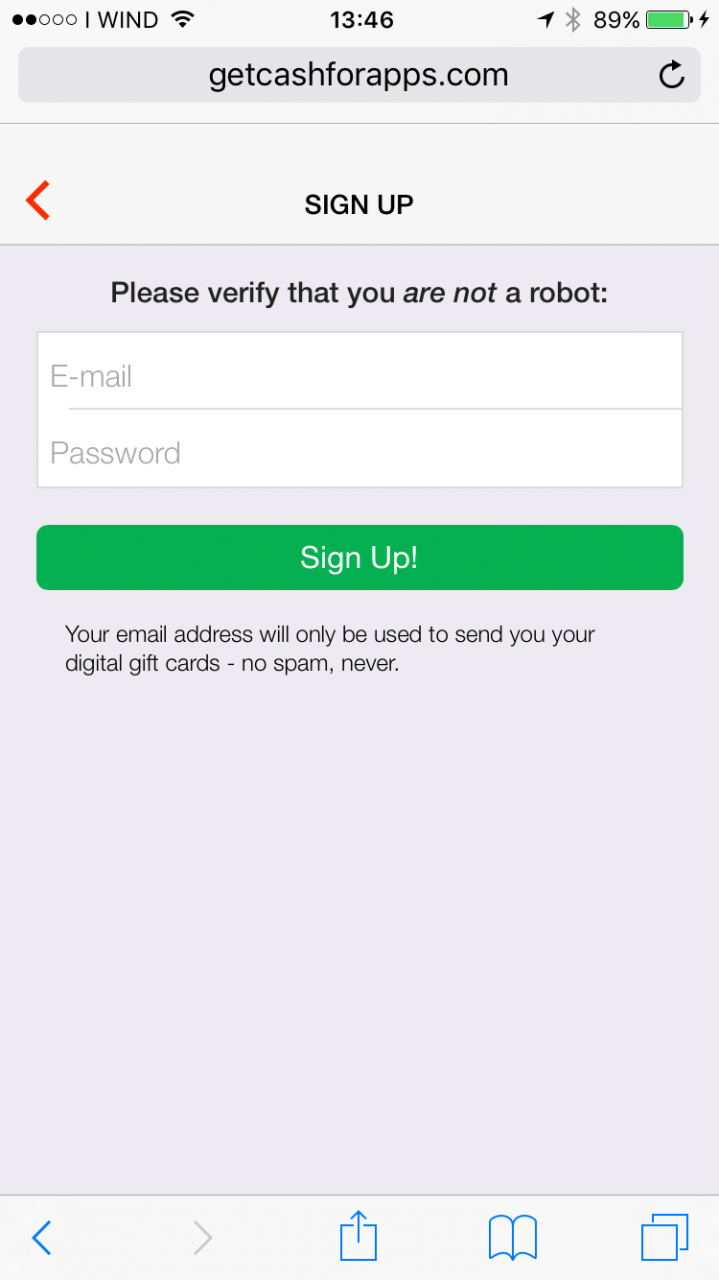Submit with the Sign Up! button
The width and height of the screenshot is (719, 1280).
tap(360, 557)
